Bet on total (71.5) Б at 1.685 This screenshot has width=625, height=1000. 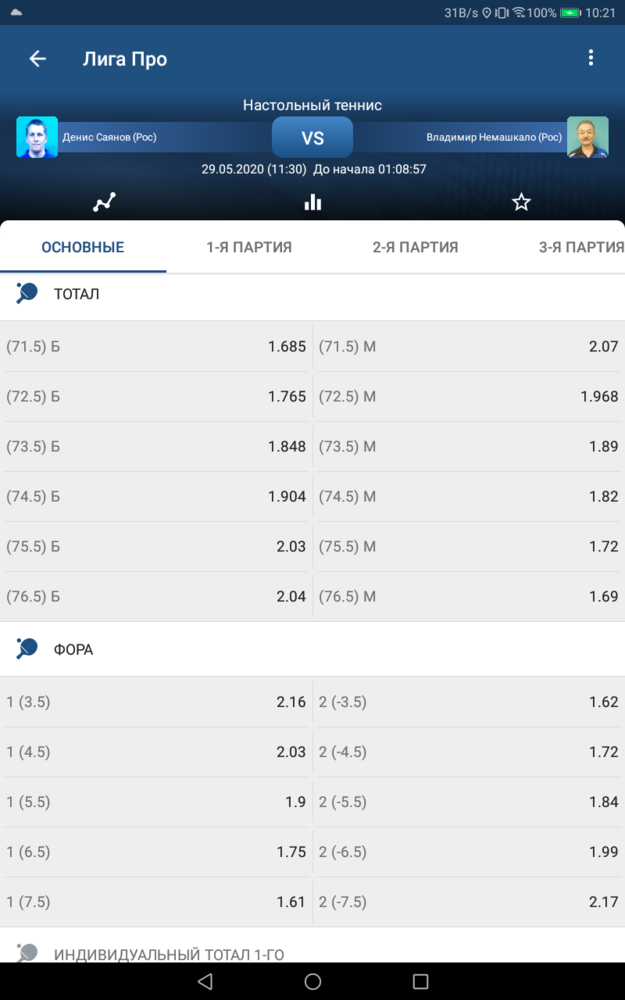click(157, 346)
